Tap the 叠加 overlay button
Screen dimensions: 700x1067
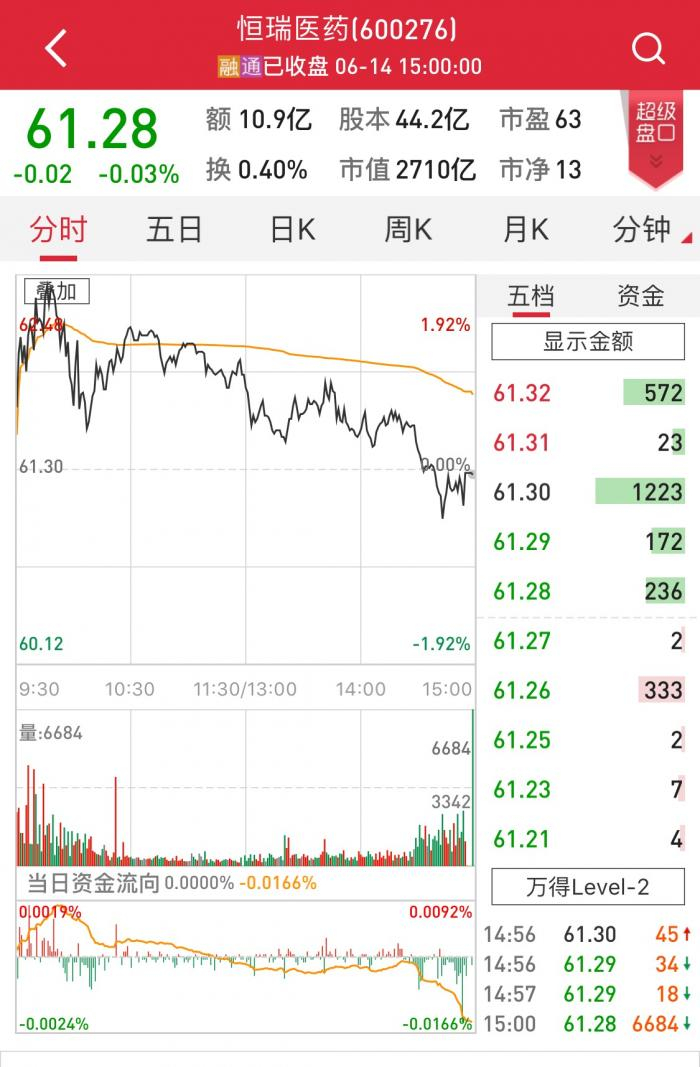point(57,291)
